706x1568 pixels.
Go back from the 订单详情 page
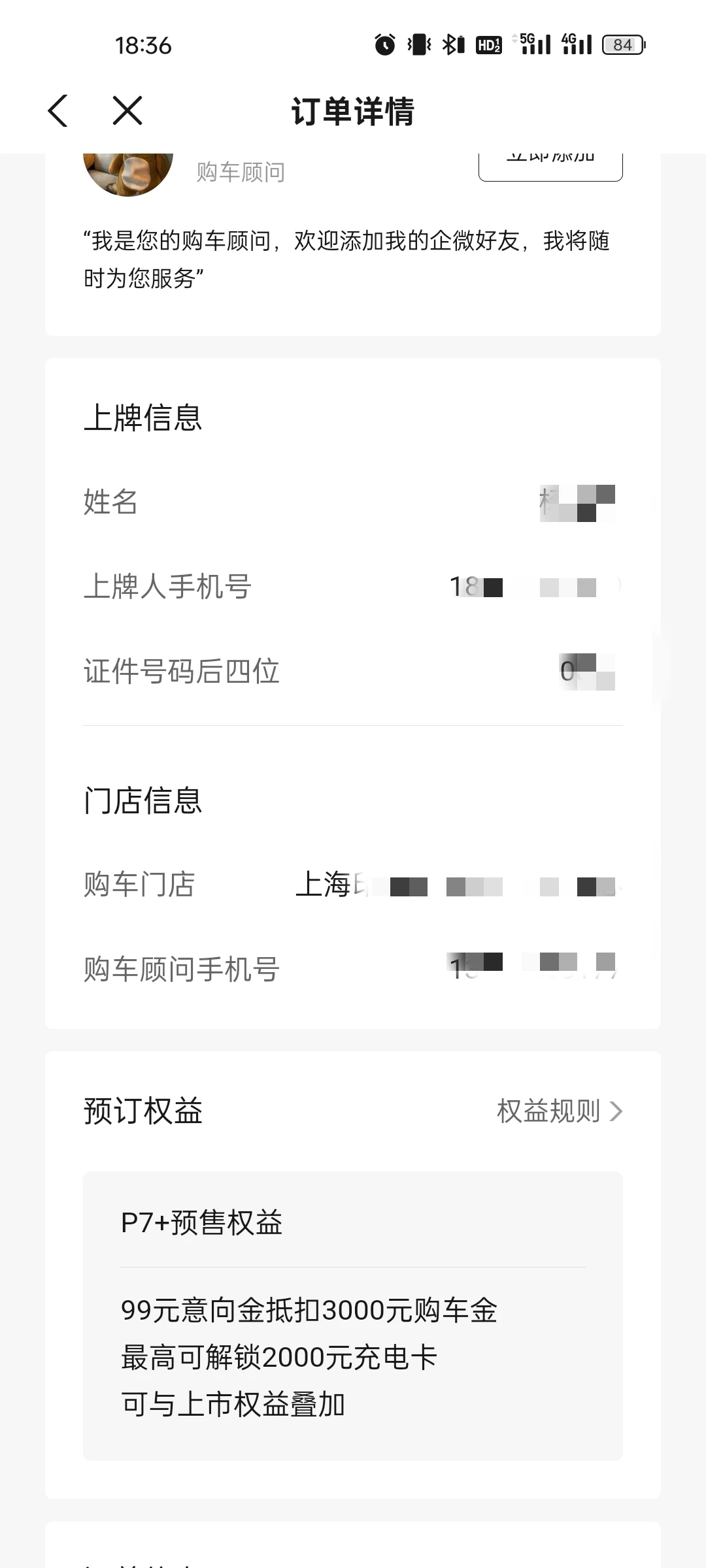coord(58,110)
